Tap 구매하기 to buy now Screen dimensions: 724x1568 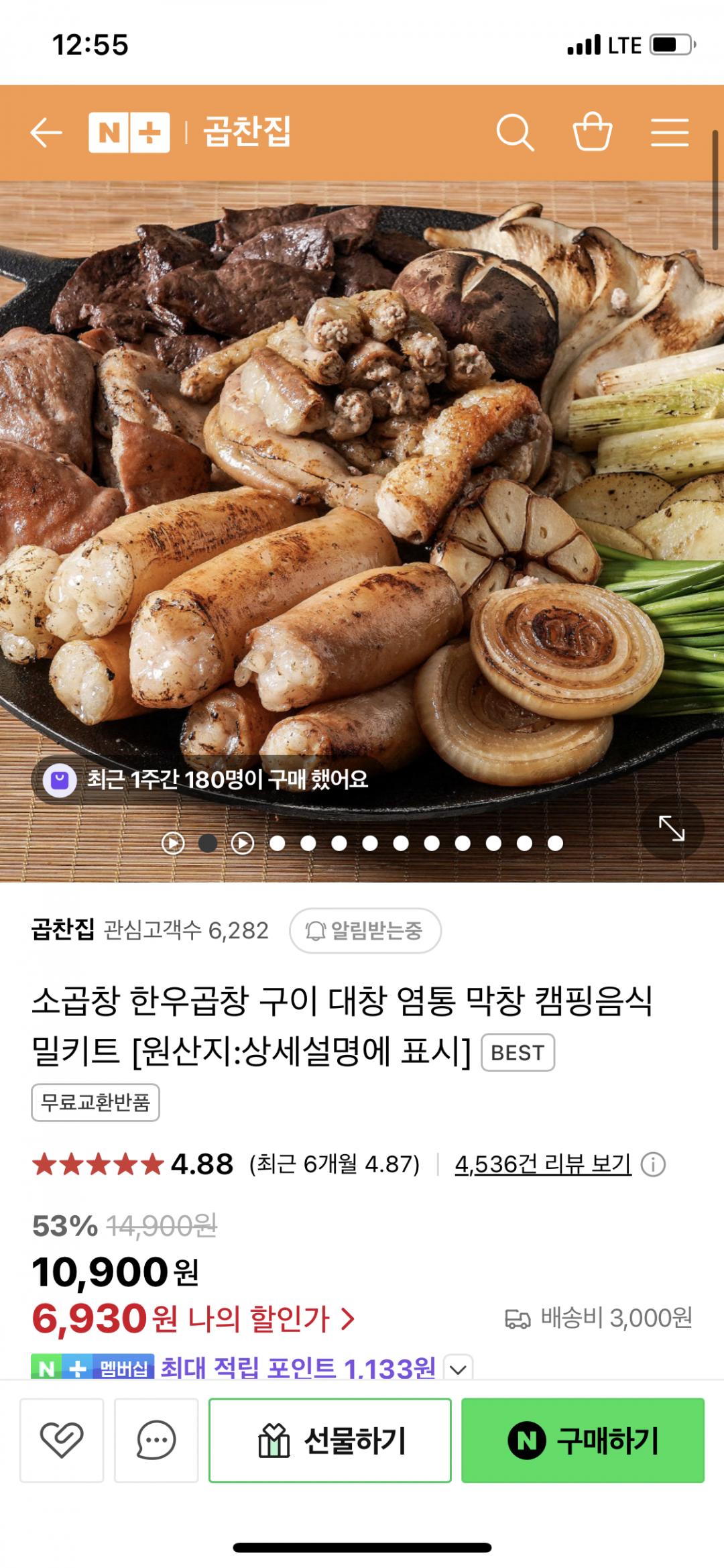[583, 1440]
